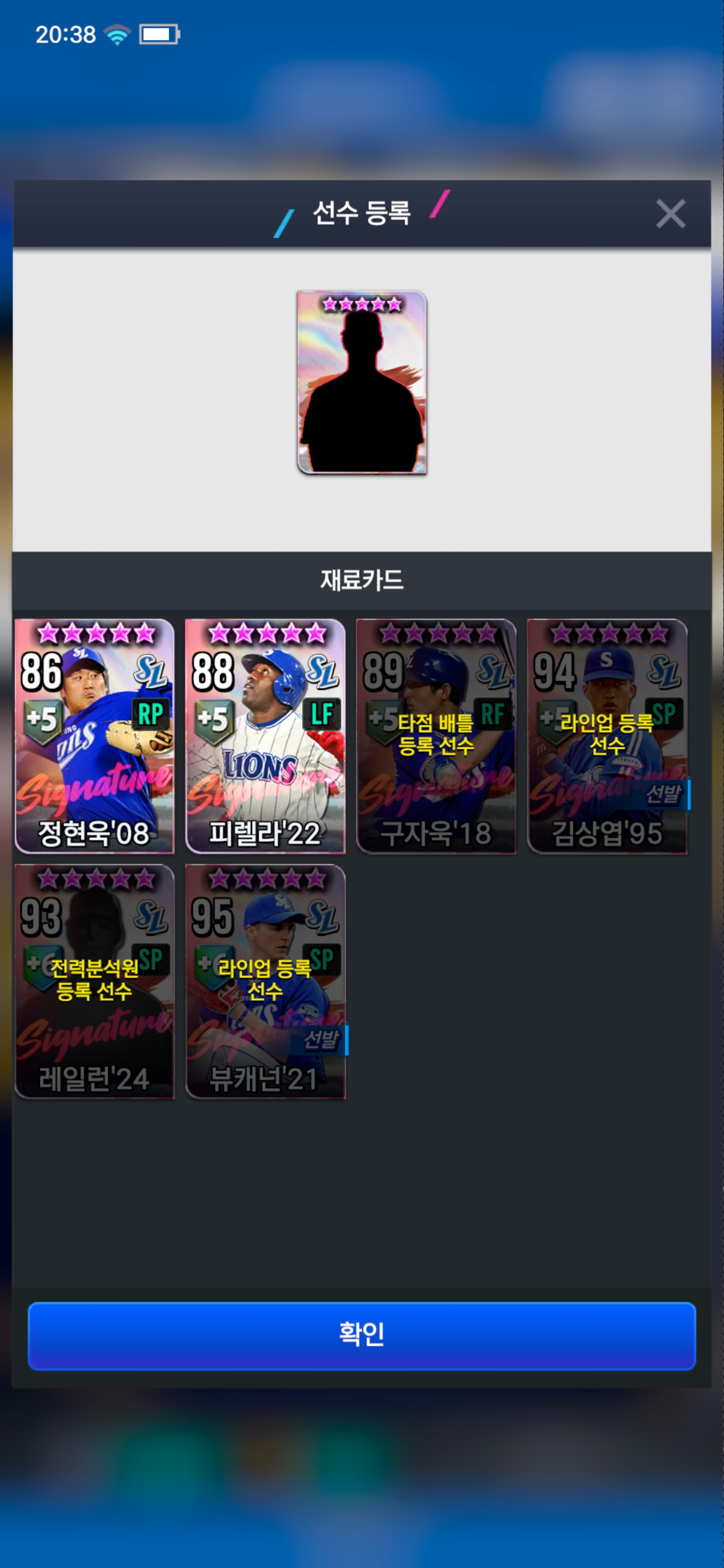Tap the 레일런'24 SP card
The width and height of the screenshot is (724, 1568).
pyautogui.click(x=95, y=981)
